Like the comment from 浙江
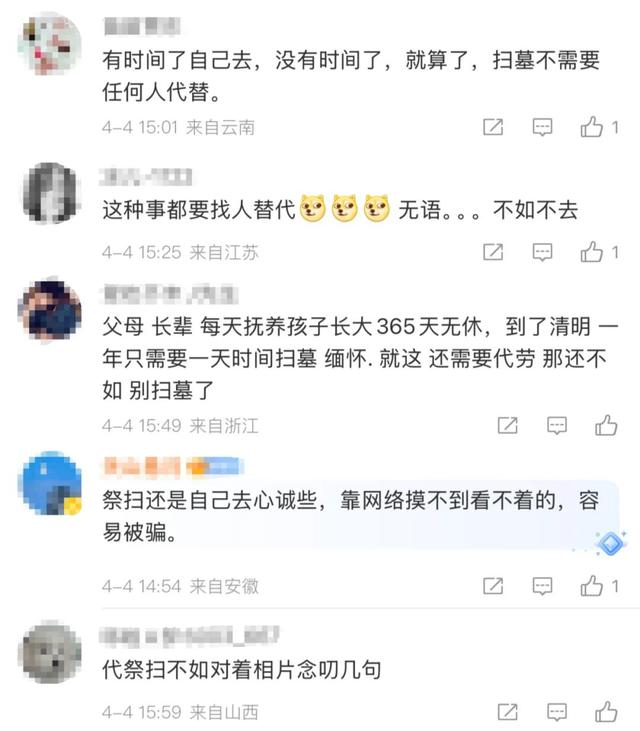Viewport: 640px width, 731px height. 606,425
